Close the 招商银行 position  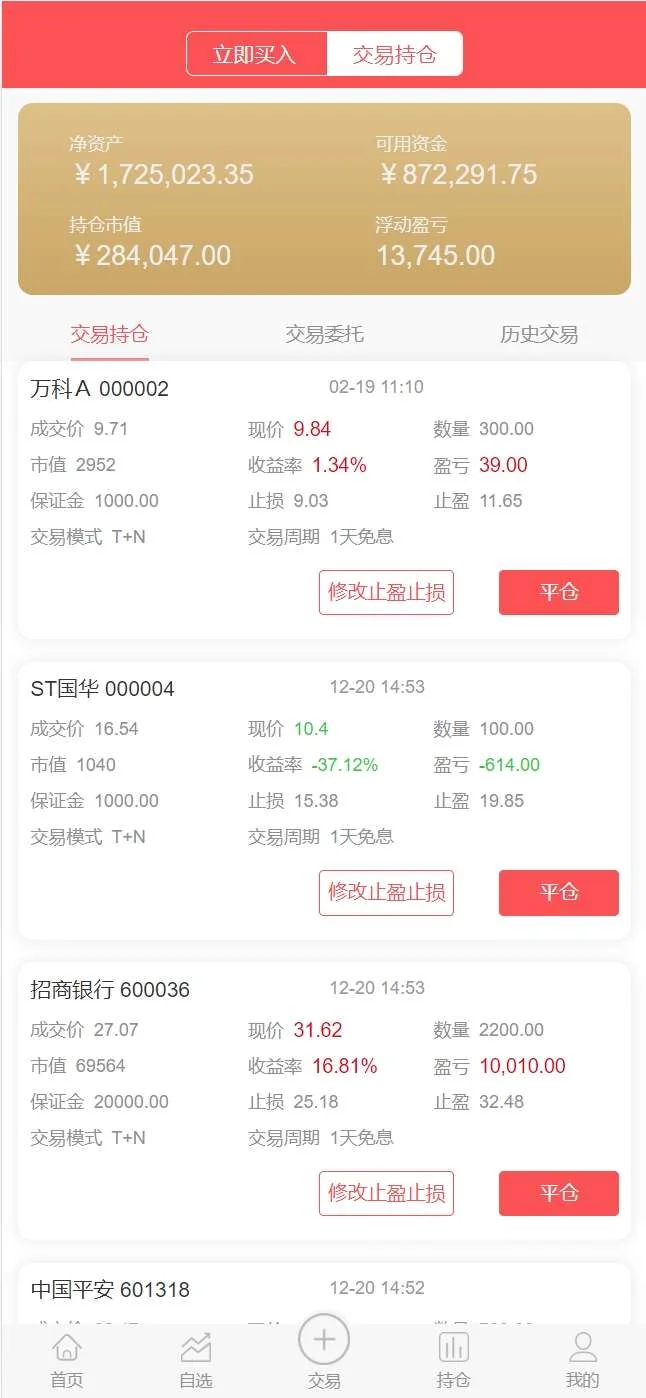tap(558, 1193)
